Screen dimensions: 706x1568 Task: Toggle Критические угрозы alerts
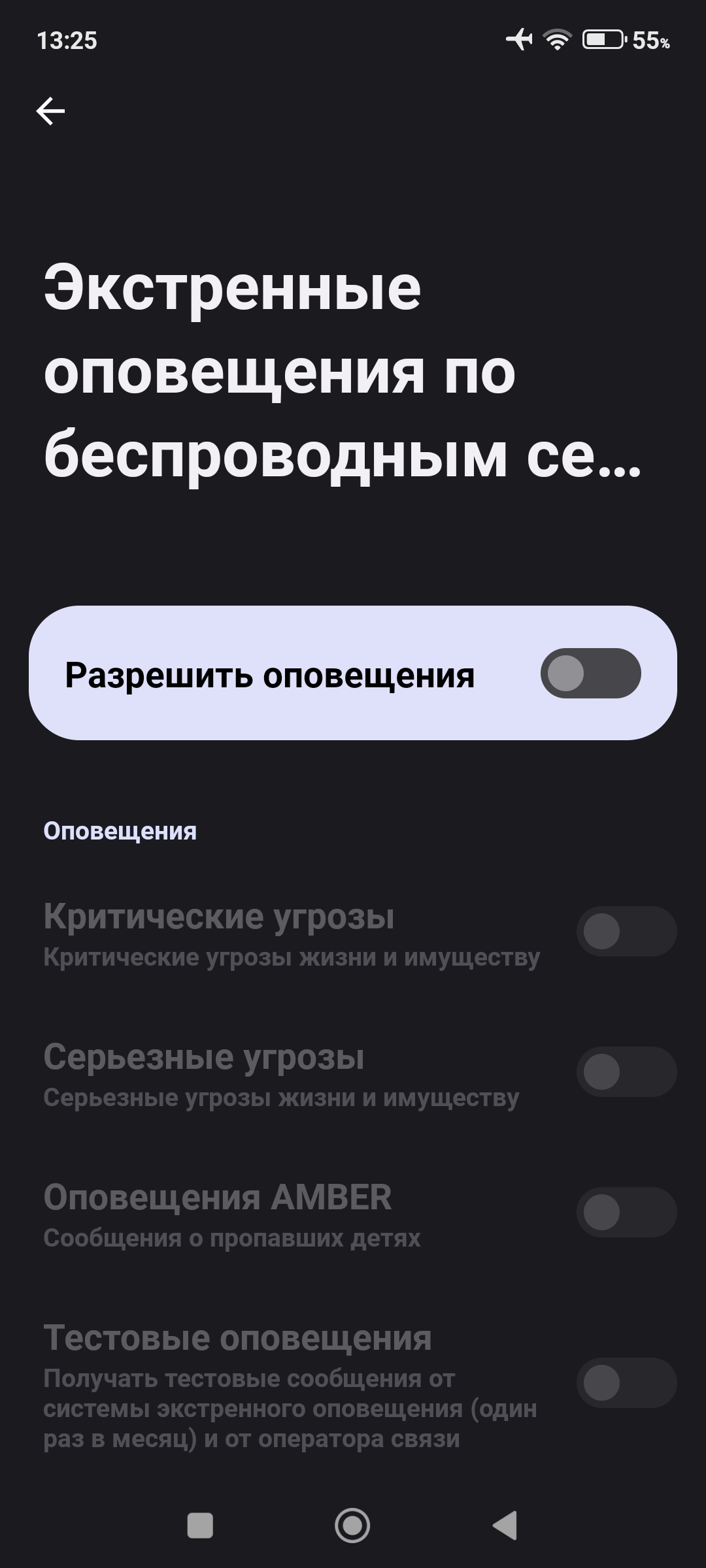point(626,931)
